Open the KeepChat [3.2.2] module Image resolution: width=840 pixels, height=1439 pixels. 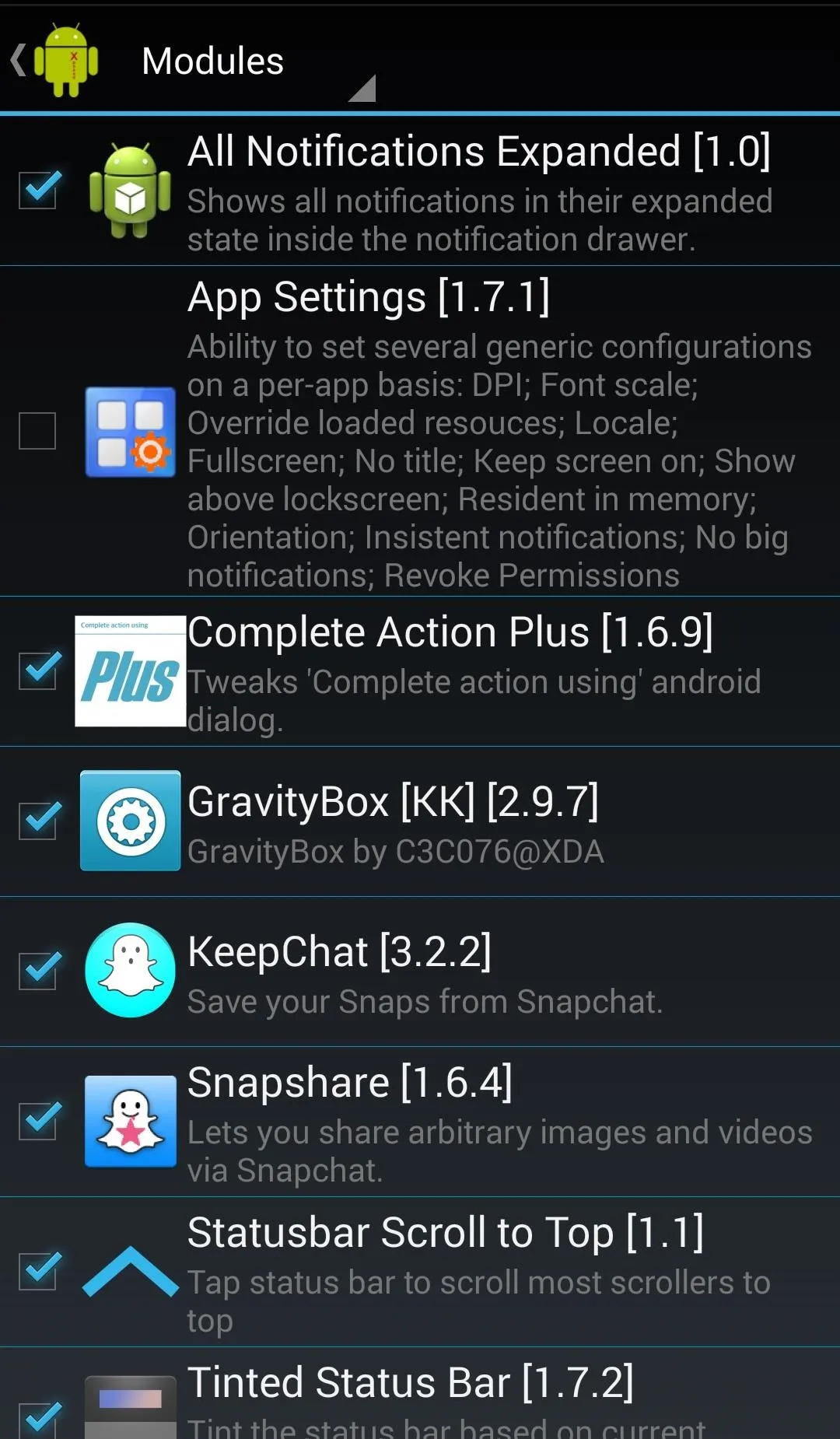pyautogui.click(x=420, y=972)
